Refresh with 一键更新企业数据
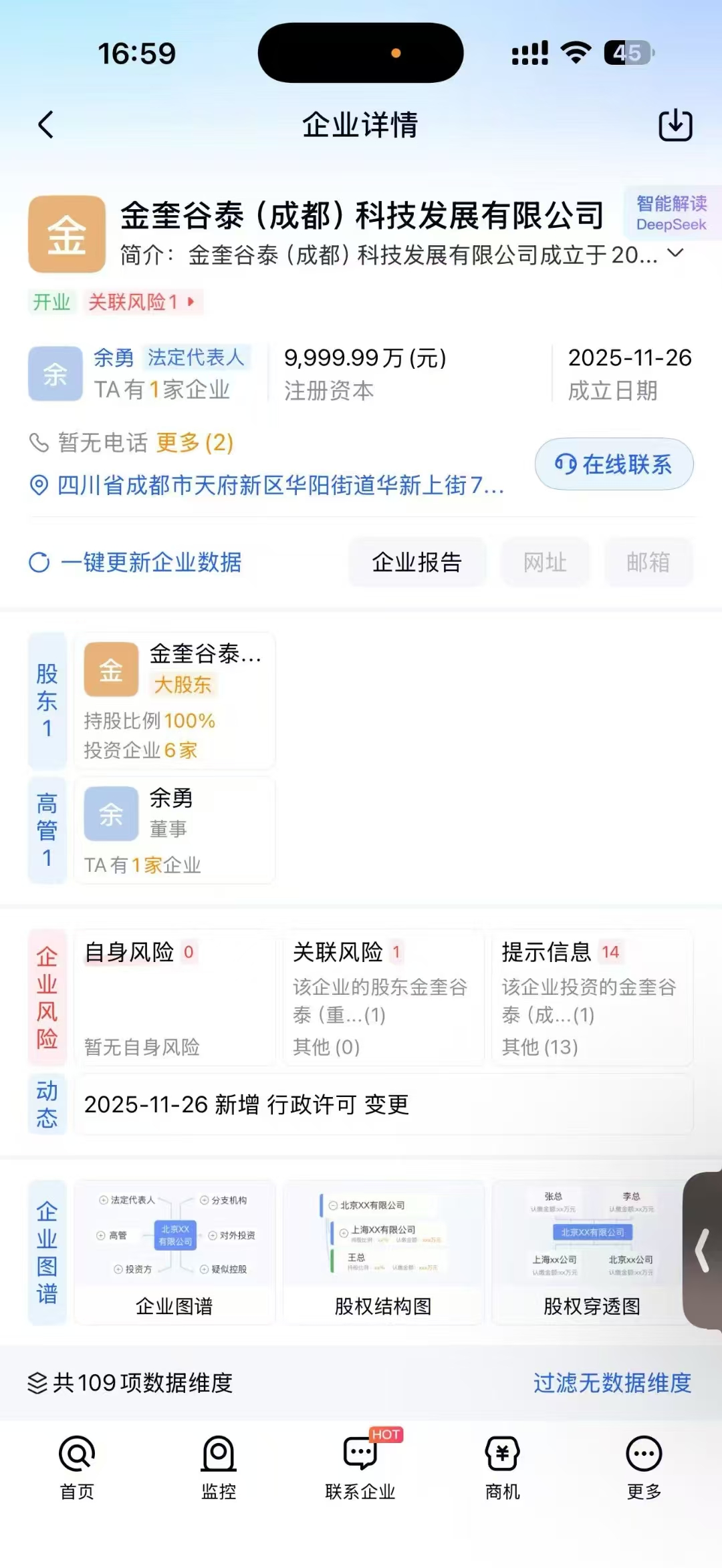Image resolution: width=722 pixels, height=1568 pixels. tap(136, 563)
